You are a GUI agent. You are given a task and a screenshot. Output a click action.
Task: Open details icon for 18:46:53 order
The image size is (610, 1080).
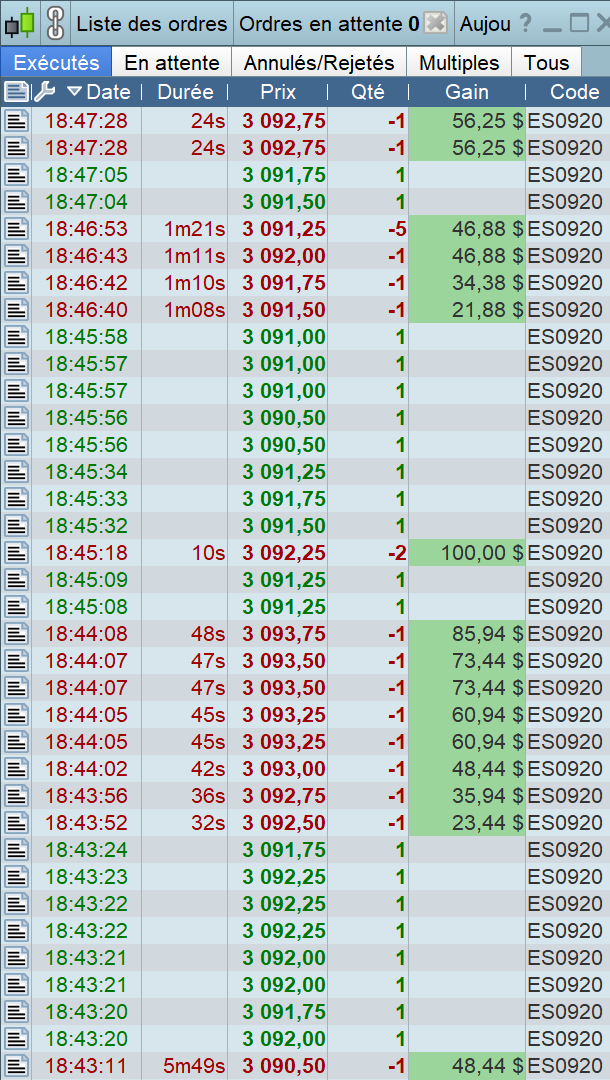pos(16,229)
